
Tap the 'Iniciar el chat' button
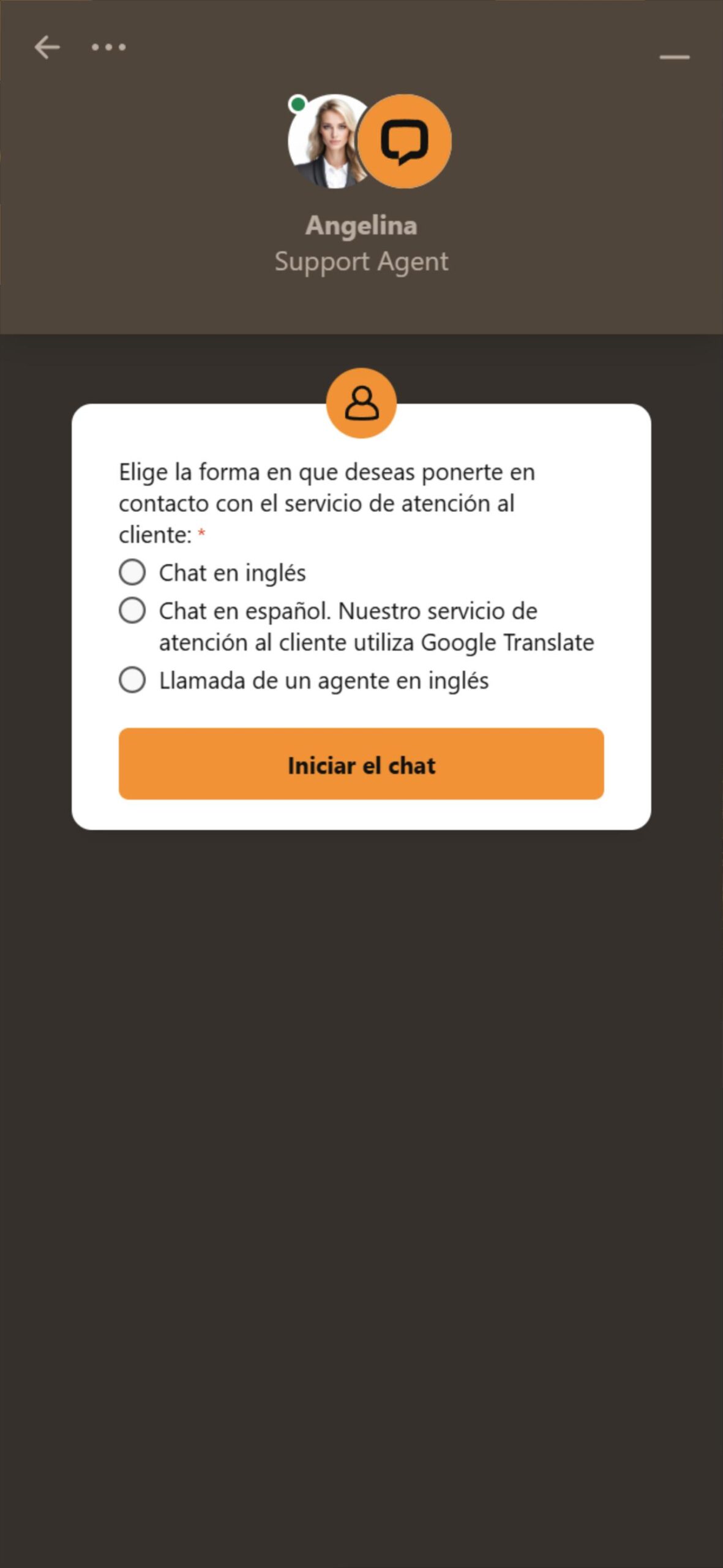point(361,764)
